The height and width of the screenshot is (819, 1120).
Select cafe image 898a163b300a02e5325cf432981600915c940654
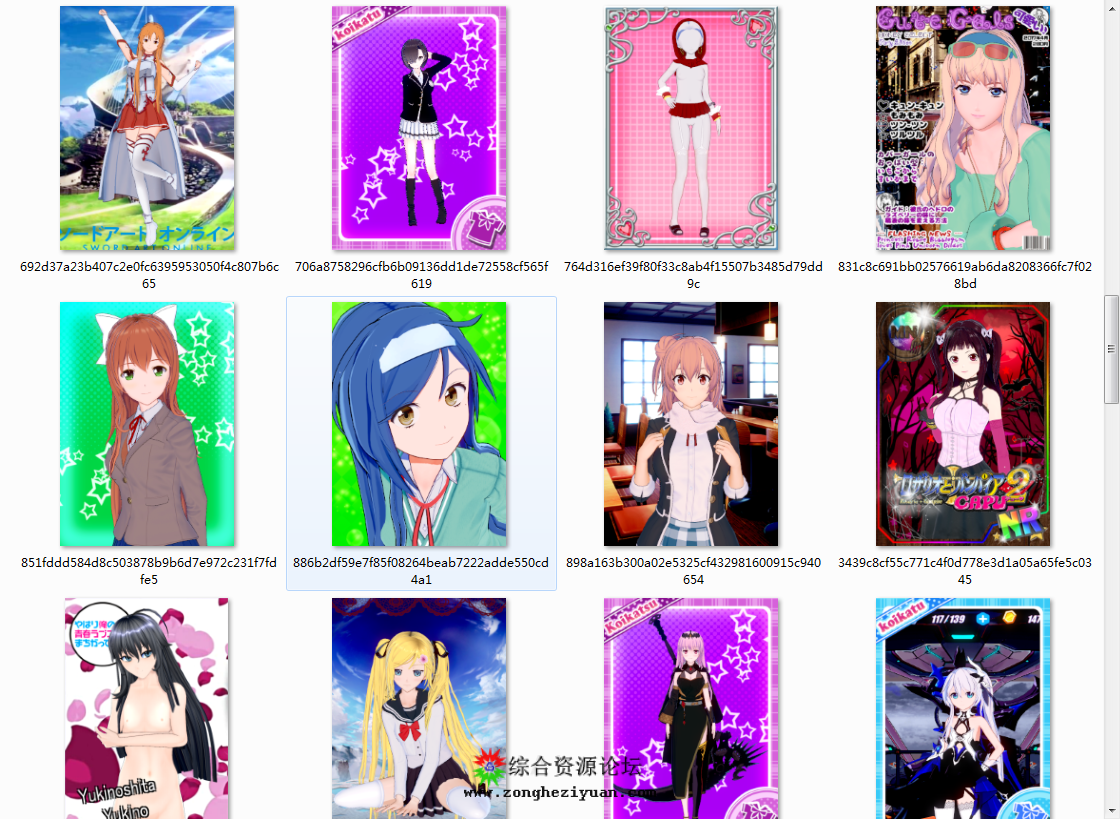pyautogui.click(x=691, y=424)
